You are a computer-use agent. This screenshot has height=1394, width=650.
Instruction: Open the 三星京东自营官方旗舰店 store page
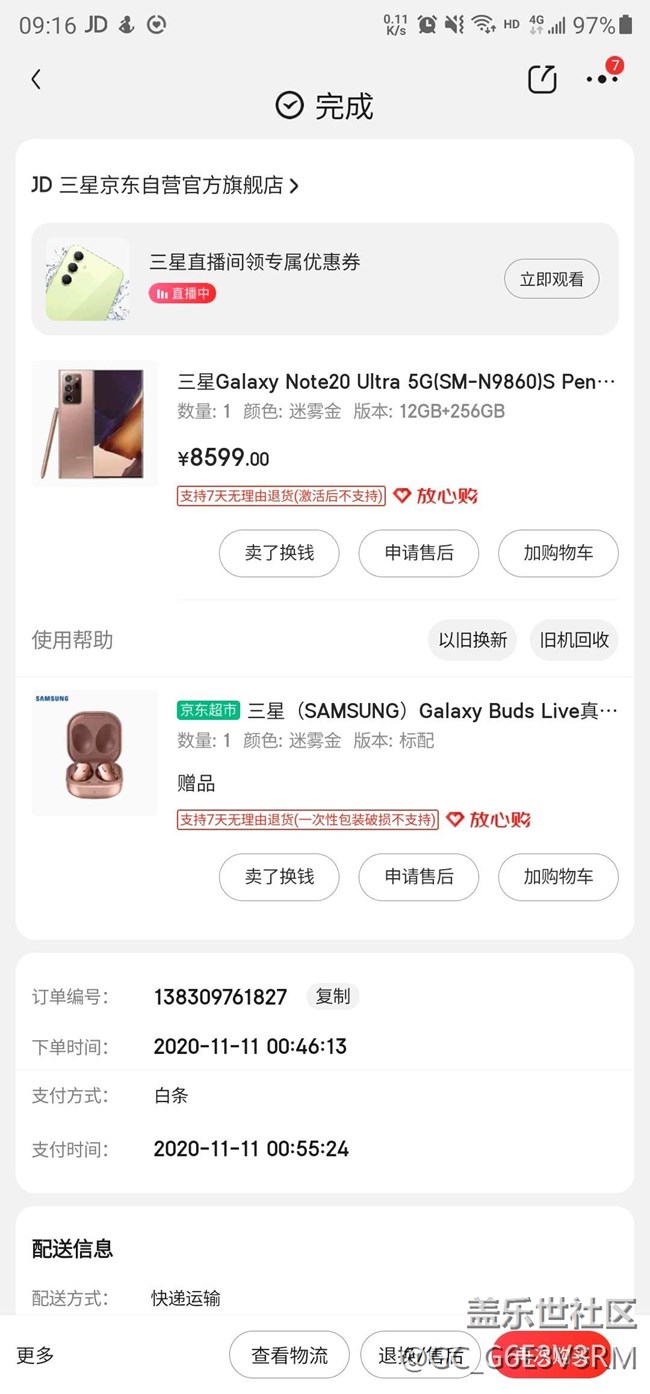(x=165, y=185)
